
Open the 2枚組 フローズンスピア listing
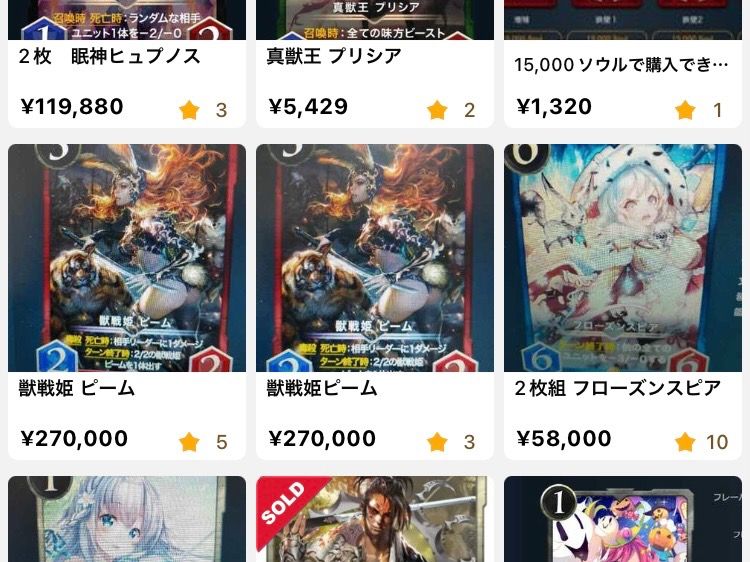coord(622,258)
